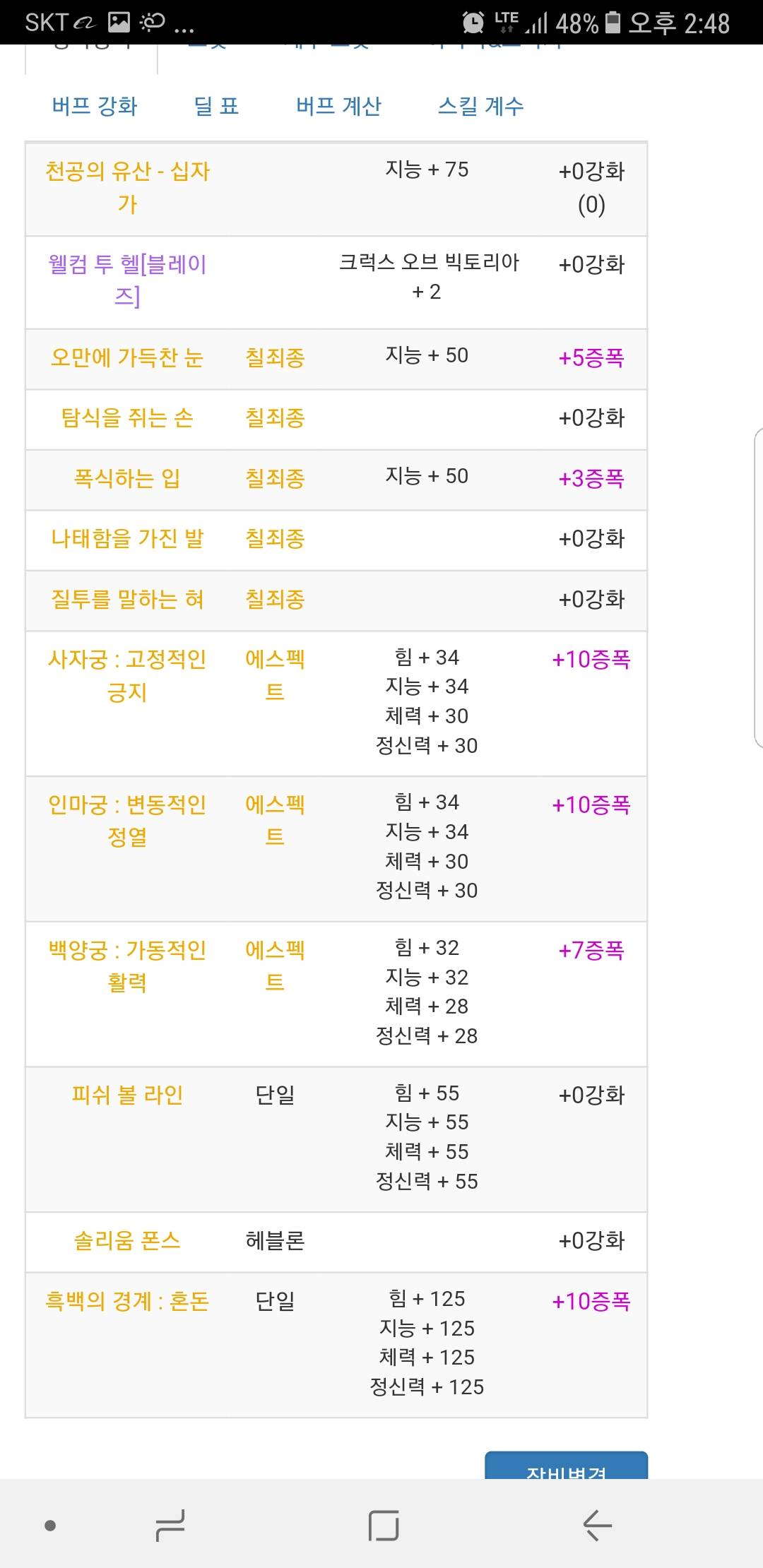The height and width of the screenshot is (1568, 763).
Task: Open 흑백의 경계 : 혼돈 item
Action: pyautogui.click(x=127, y=1301)
